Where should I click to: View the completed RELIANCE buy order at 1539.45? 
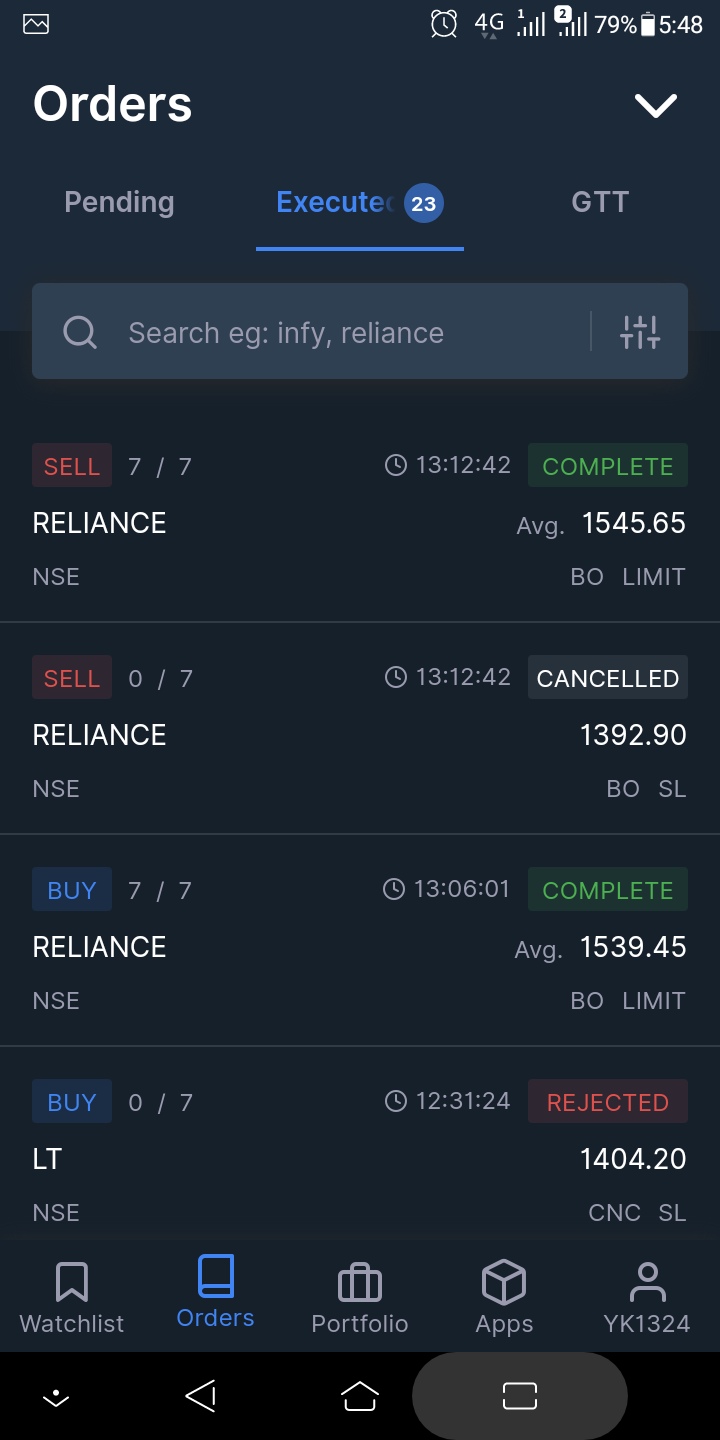point(360,946)
